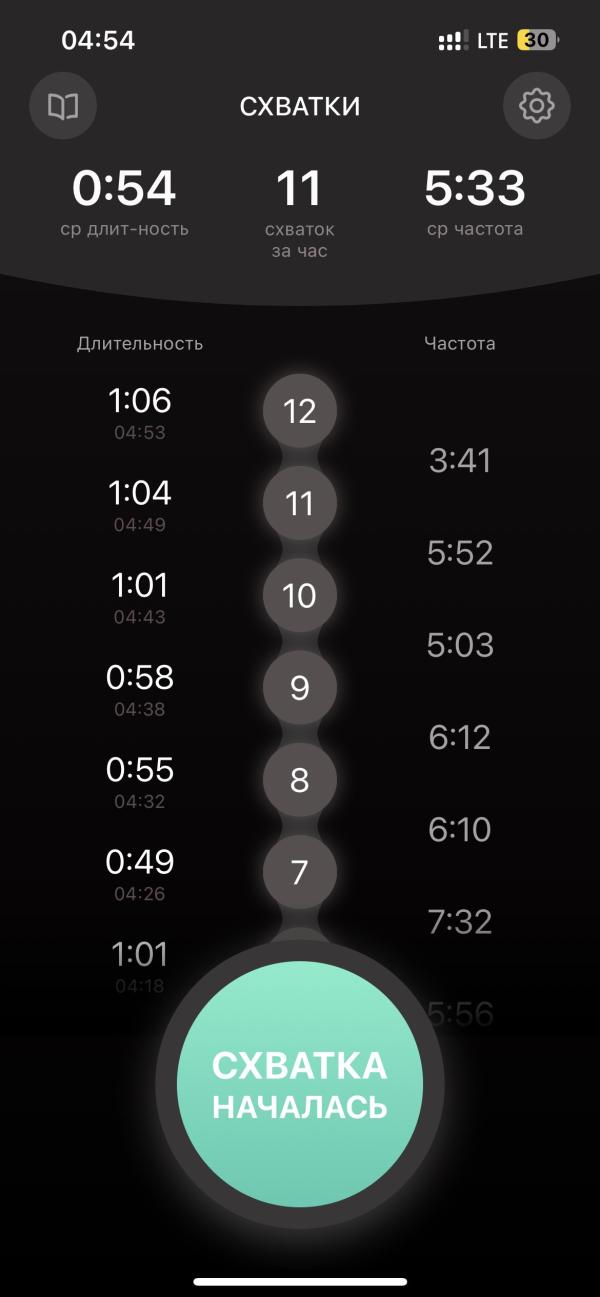Tap the СХВАТКА НАЧАЛАСЬ button
Viewport: 600px width, 1297px height.
pos(300,1084)
